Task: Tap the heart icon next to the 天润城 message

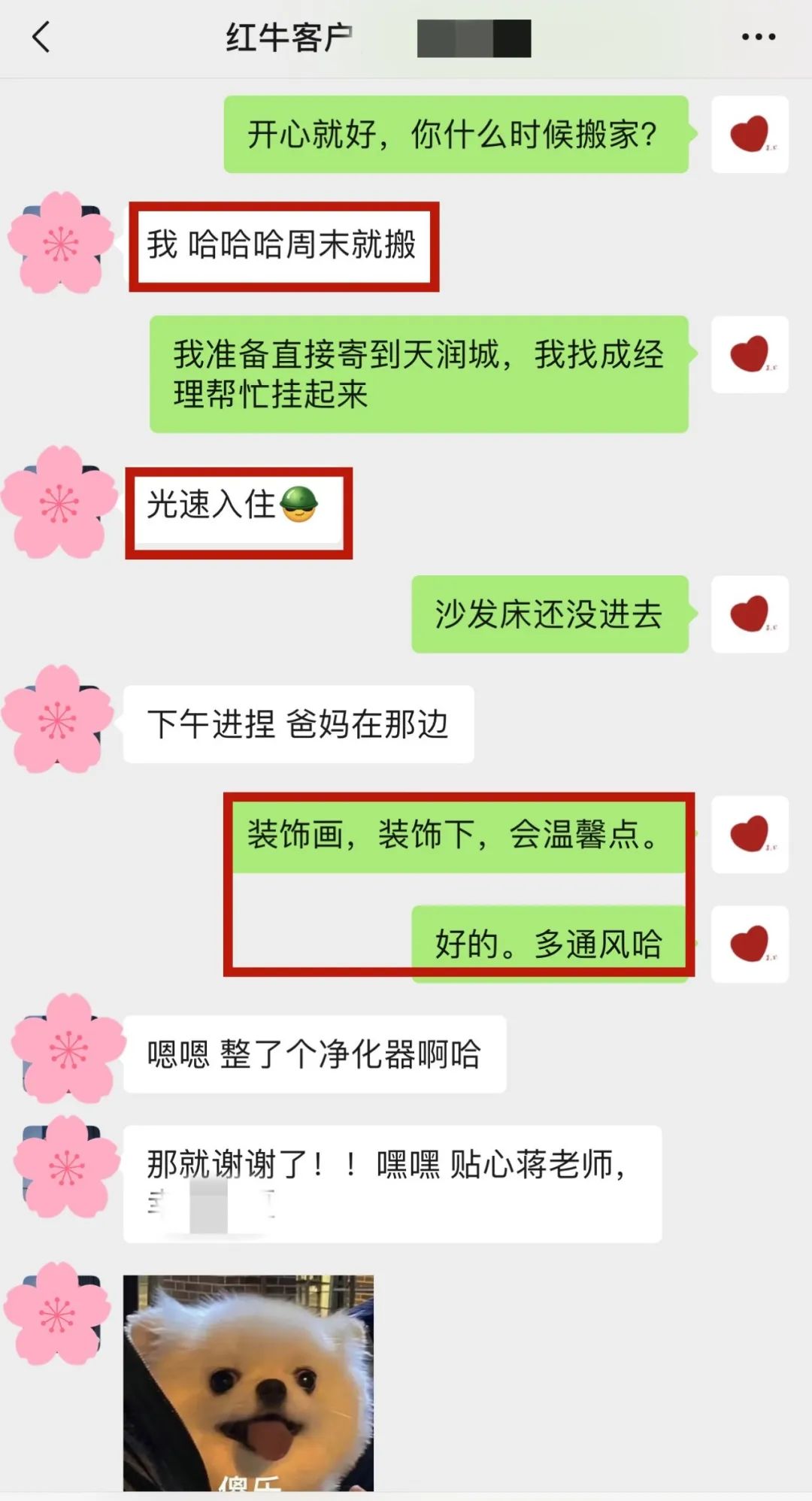Action: pyautogui.click(x=749, y=353)
